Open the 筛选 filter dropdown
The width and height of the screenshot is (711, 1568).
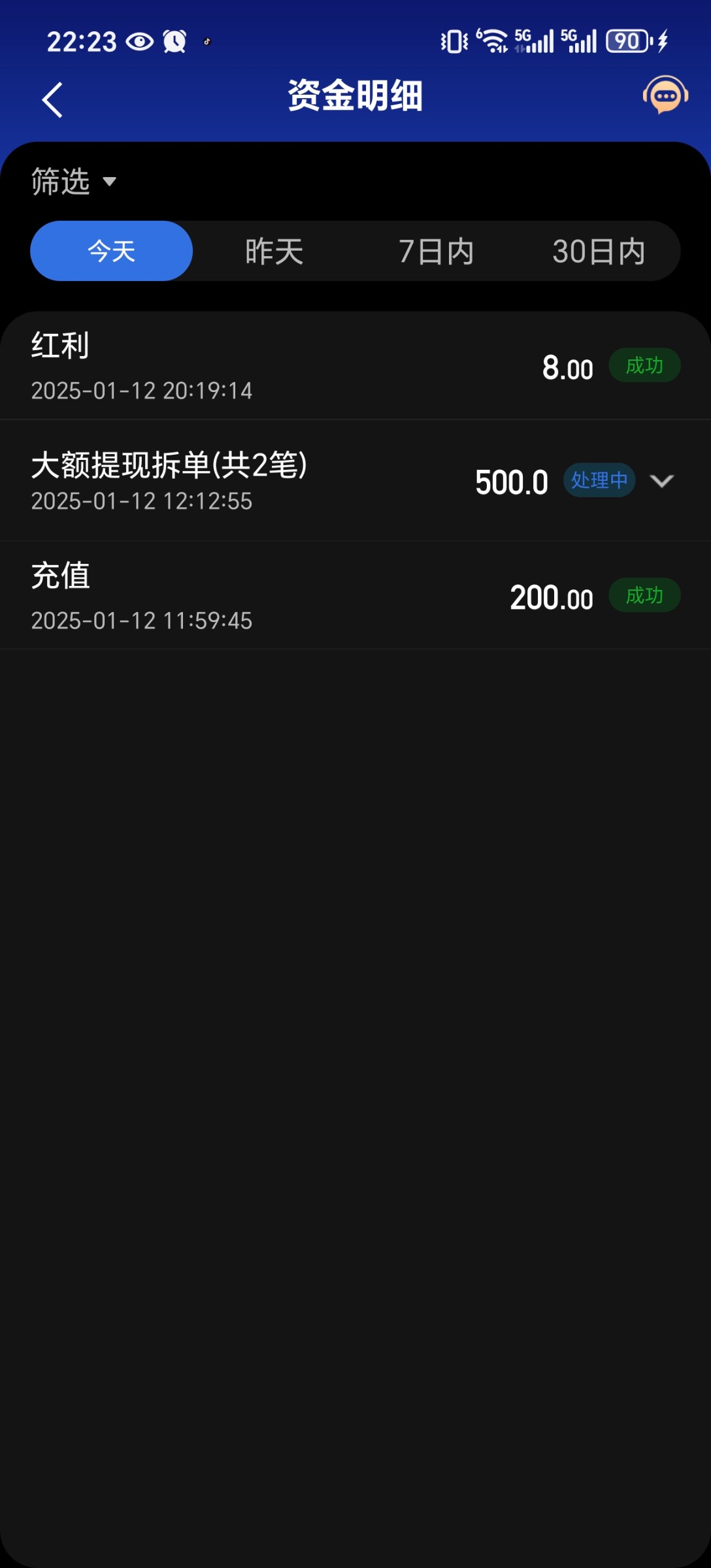[x=73, y=181]
